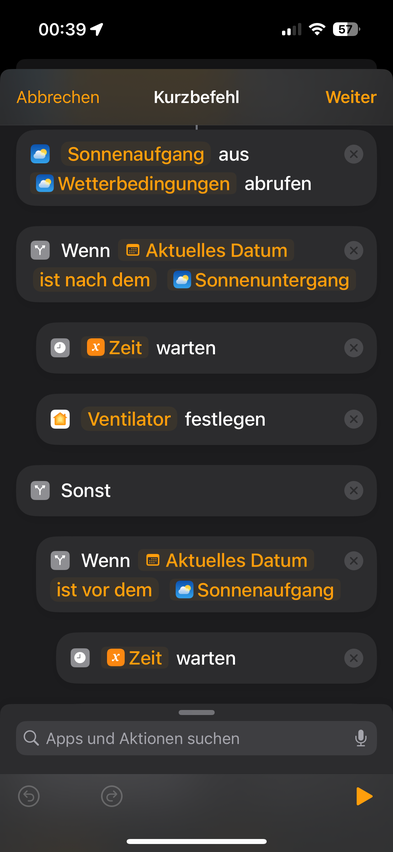The width and height of the screenshot is (393, 852).
Task: Redo the last edit
Action: [x=112, y=797]
